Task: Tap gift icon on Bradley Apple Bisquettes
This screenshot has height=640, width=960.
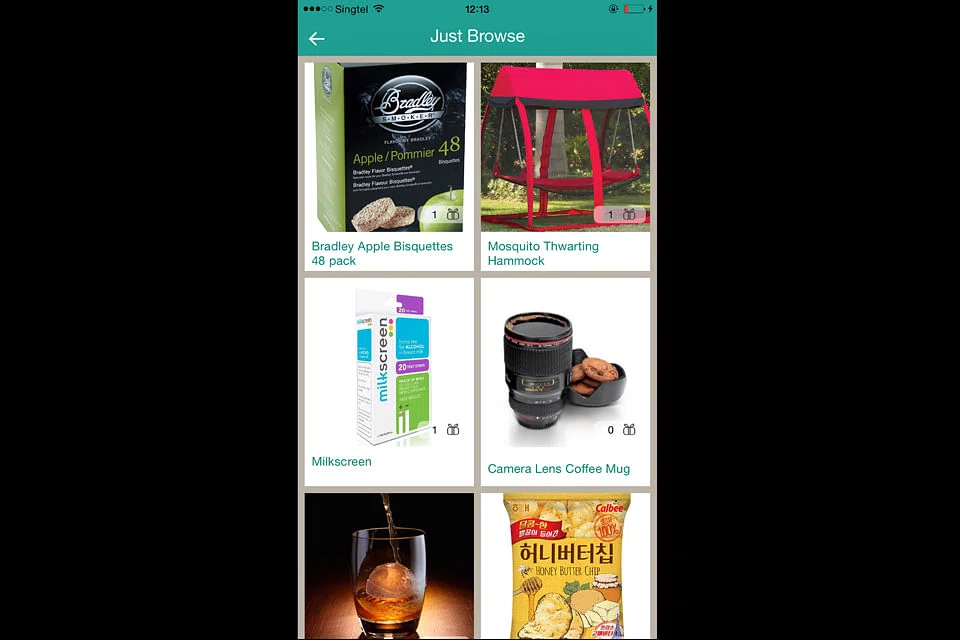Action: tap(453, 214)
